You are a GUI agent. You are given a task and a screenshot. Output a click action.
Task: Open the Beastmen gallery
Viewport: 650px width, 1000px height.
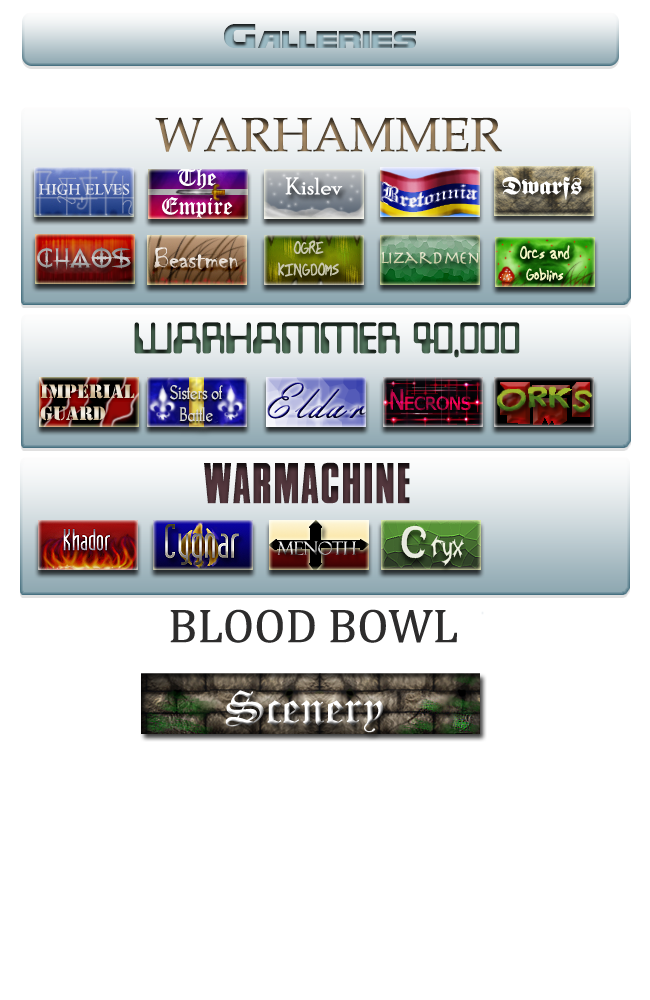tap(197, 259)
